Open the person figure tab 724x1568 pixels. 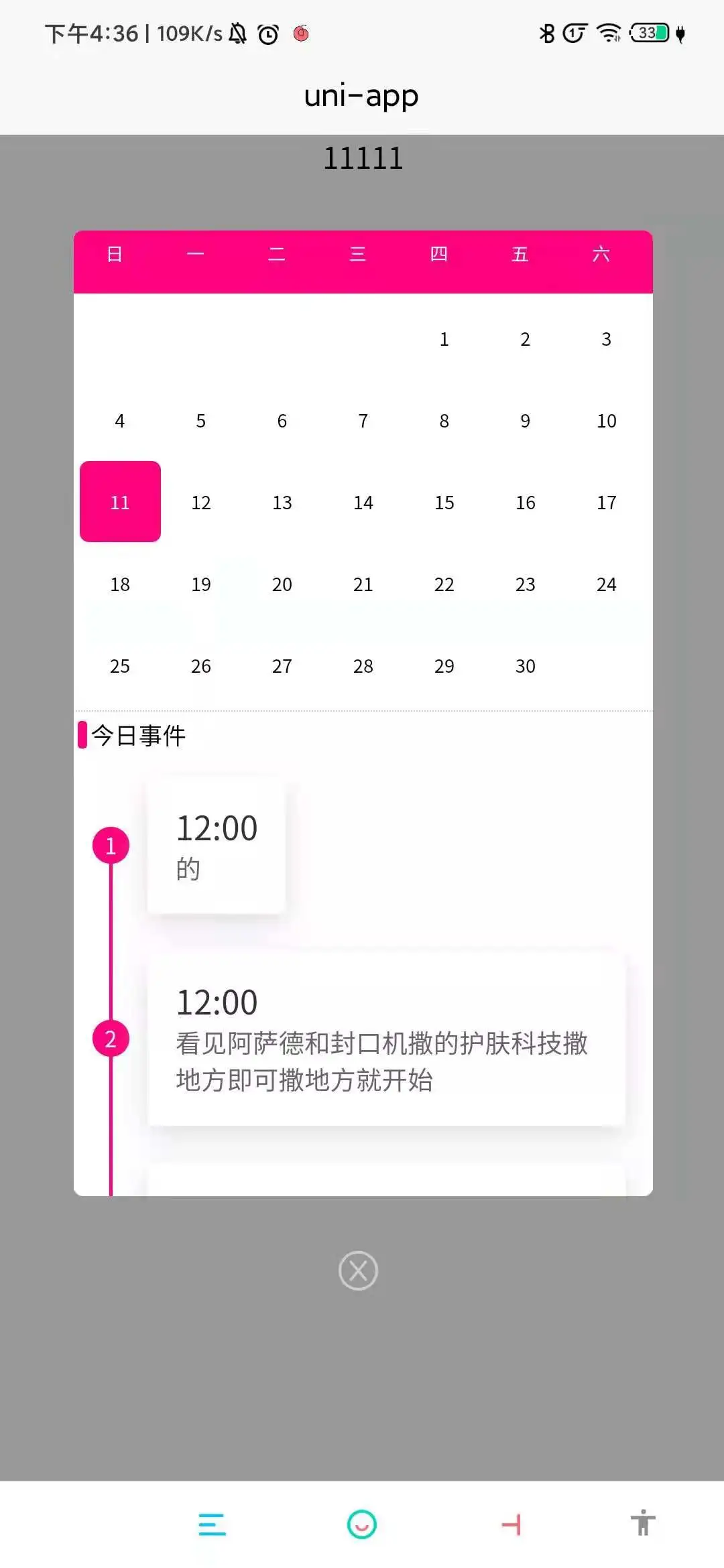pos(642,1523)
